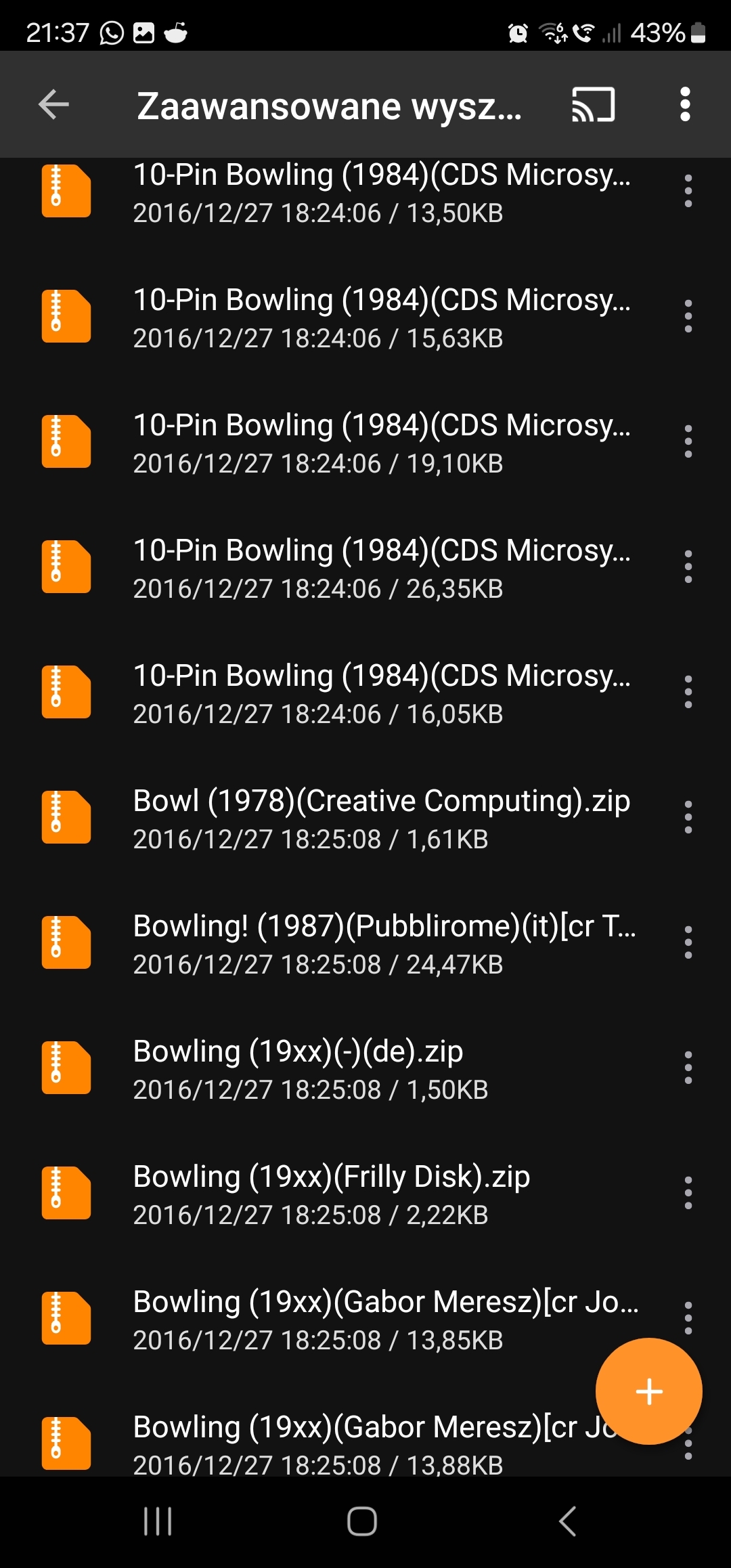Open more options for Bowl (1978) zip

coord(688,817)
